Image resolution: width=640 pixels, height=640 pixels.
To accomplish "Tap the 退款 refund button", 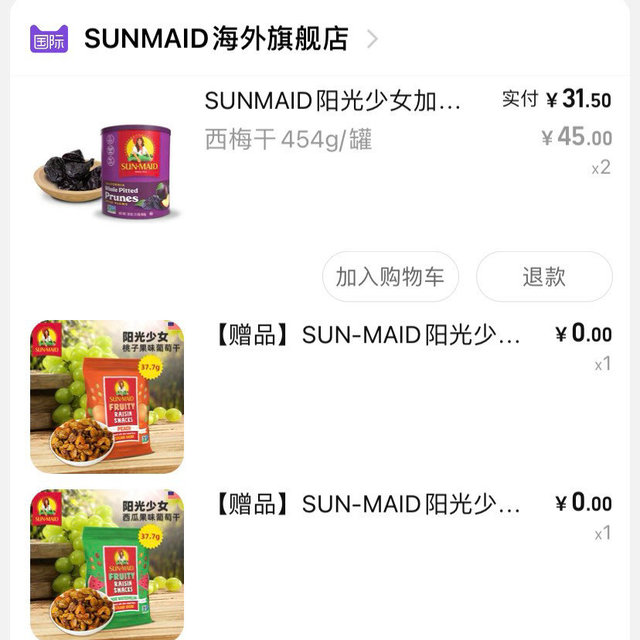I will (x=544, y=277).
